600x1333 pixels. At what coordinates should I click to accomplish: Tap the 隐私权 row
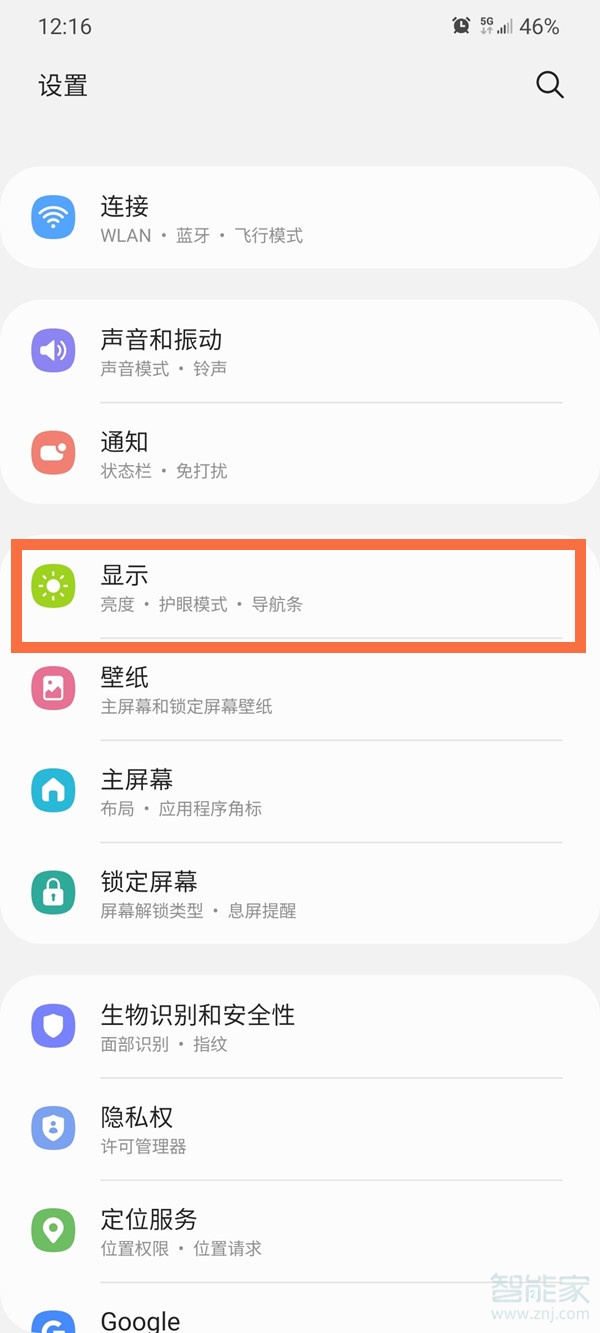click(300, 1129)
